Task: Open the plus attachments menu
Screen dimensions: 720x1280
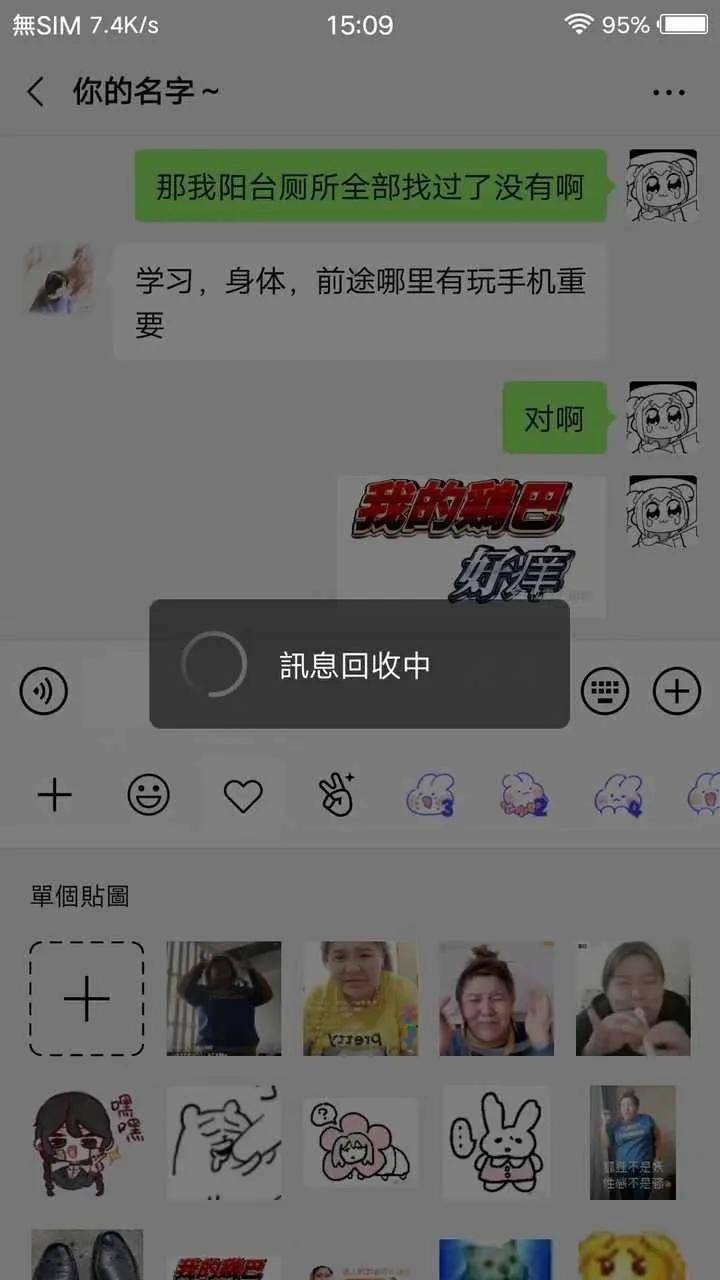Action: 677,691
